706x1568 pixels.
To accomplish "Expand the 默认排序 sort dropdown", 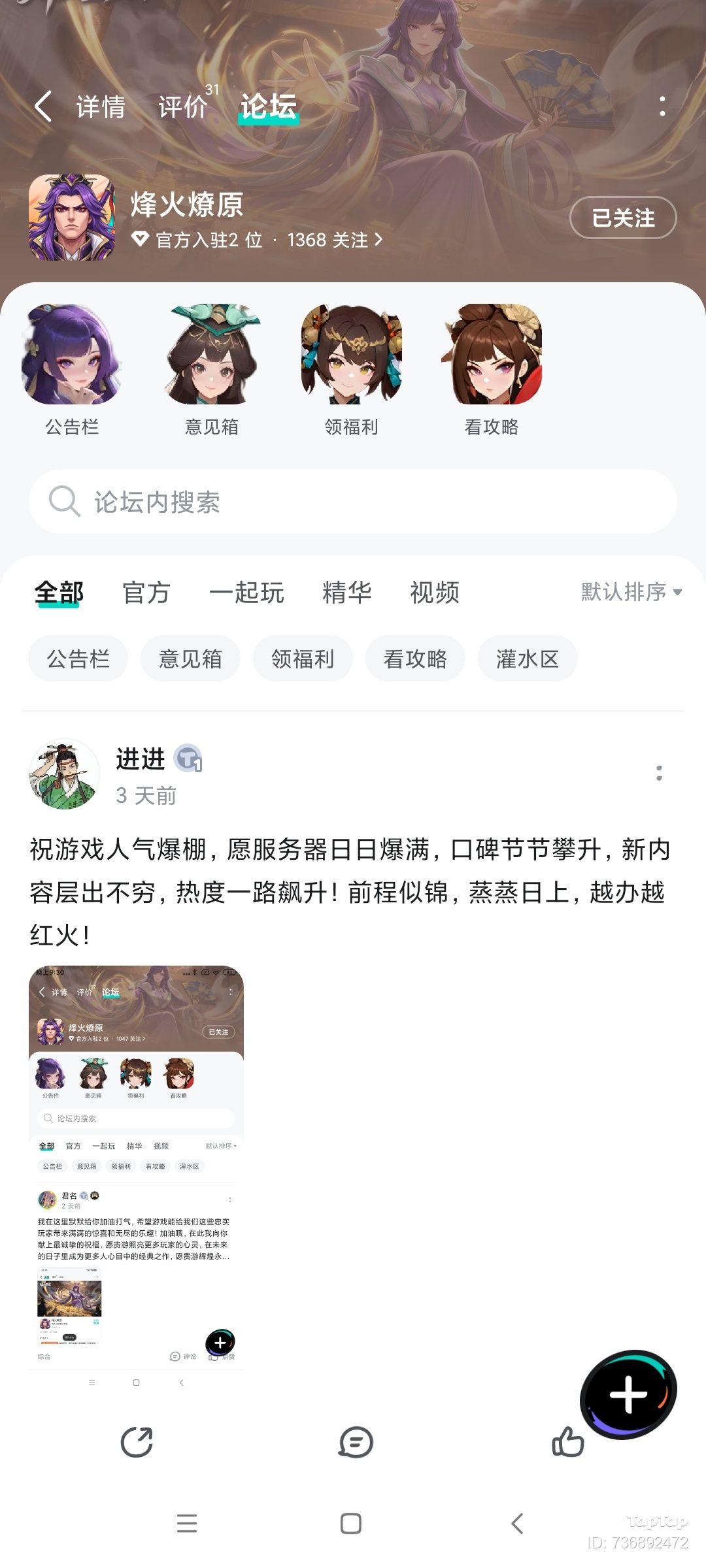I will [x=631, y=592].
